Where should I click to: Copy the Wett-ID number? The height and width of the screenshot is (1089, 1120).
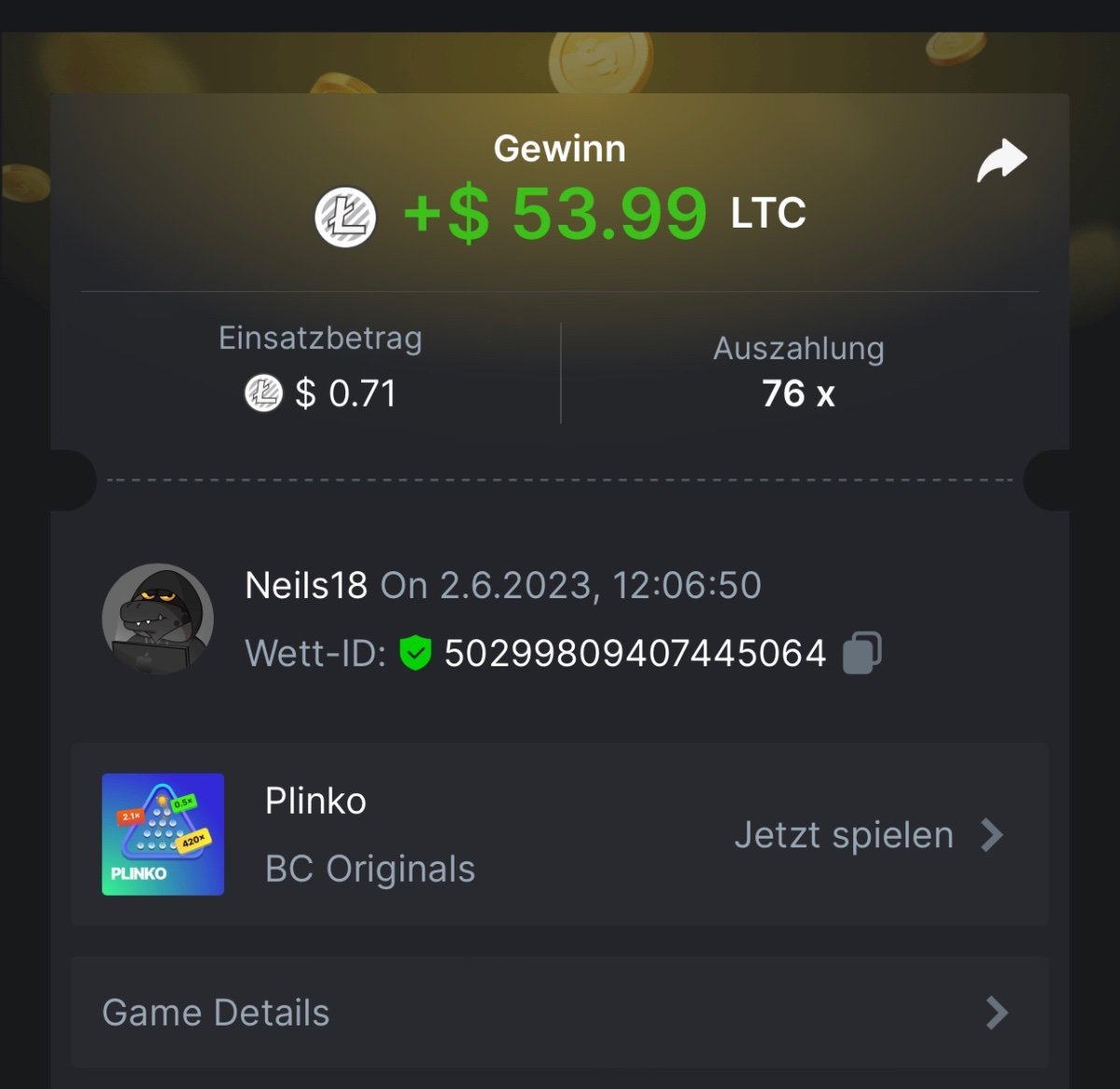click(861, 652)
